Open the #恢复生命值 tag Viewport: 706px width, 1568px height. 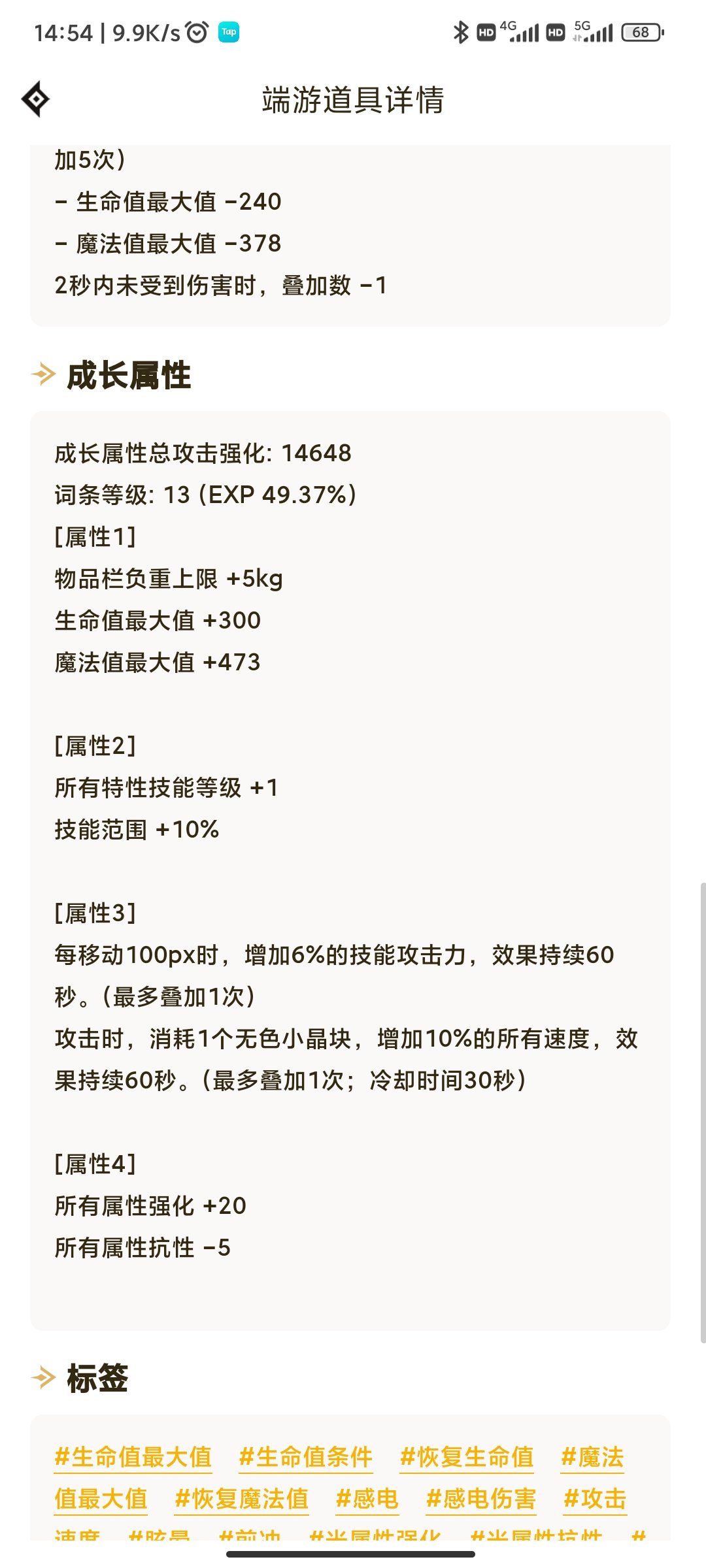(x=467, y=1457)
